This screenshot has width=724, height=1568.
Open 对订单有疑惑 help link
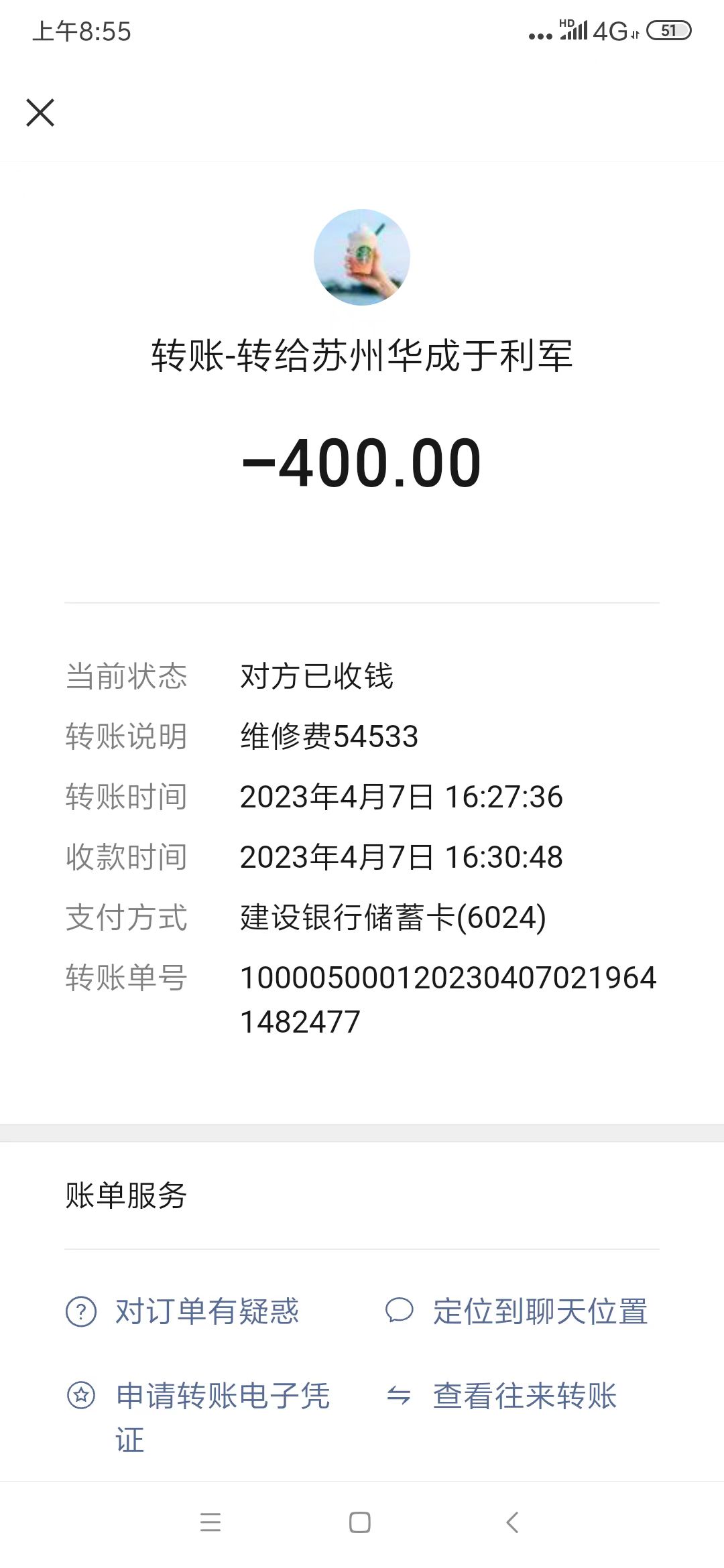(206, 1311)
